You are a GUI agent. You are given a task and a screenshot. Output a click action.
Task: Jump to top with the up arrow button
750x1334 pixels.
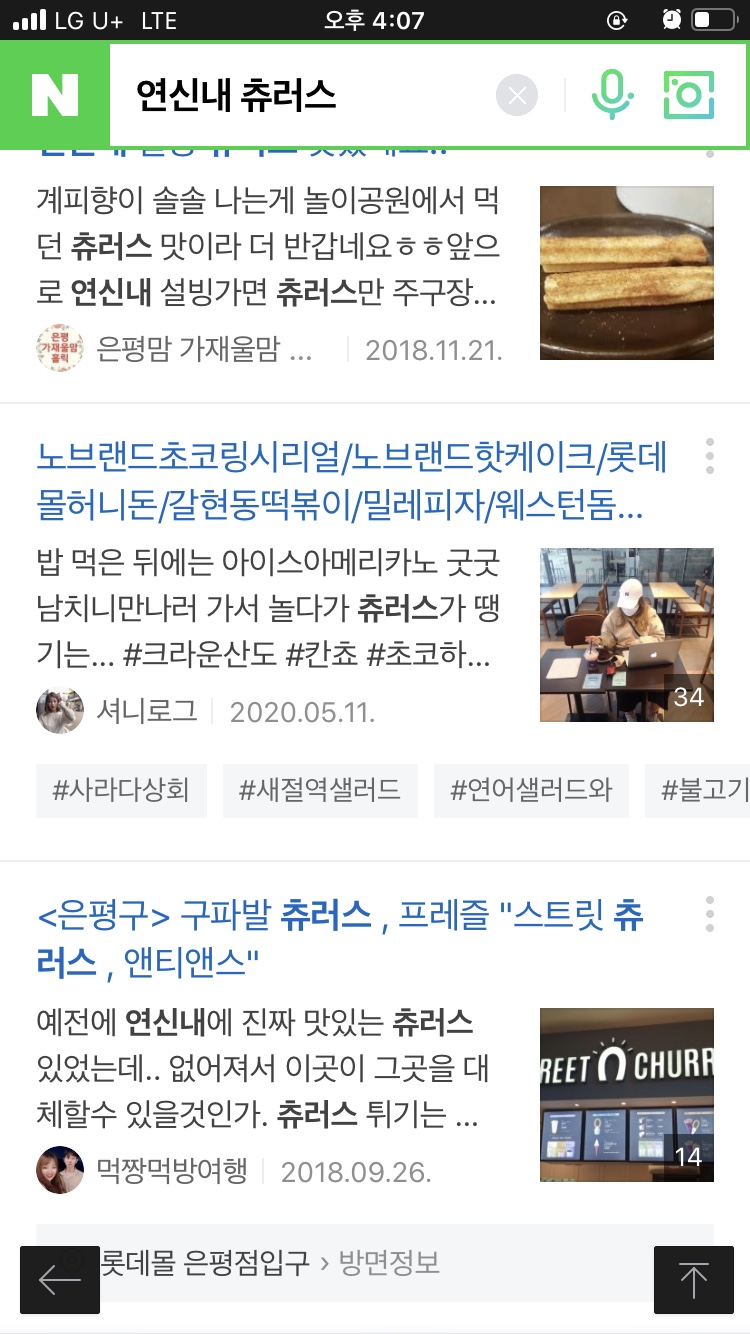pyautogui.click(x=693, y=1279)
